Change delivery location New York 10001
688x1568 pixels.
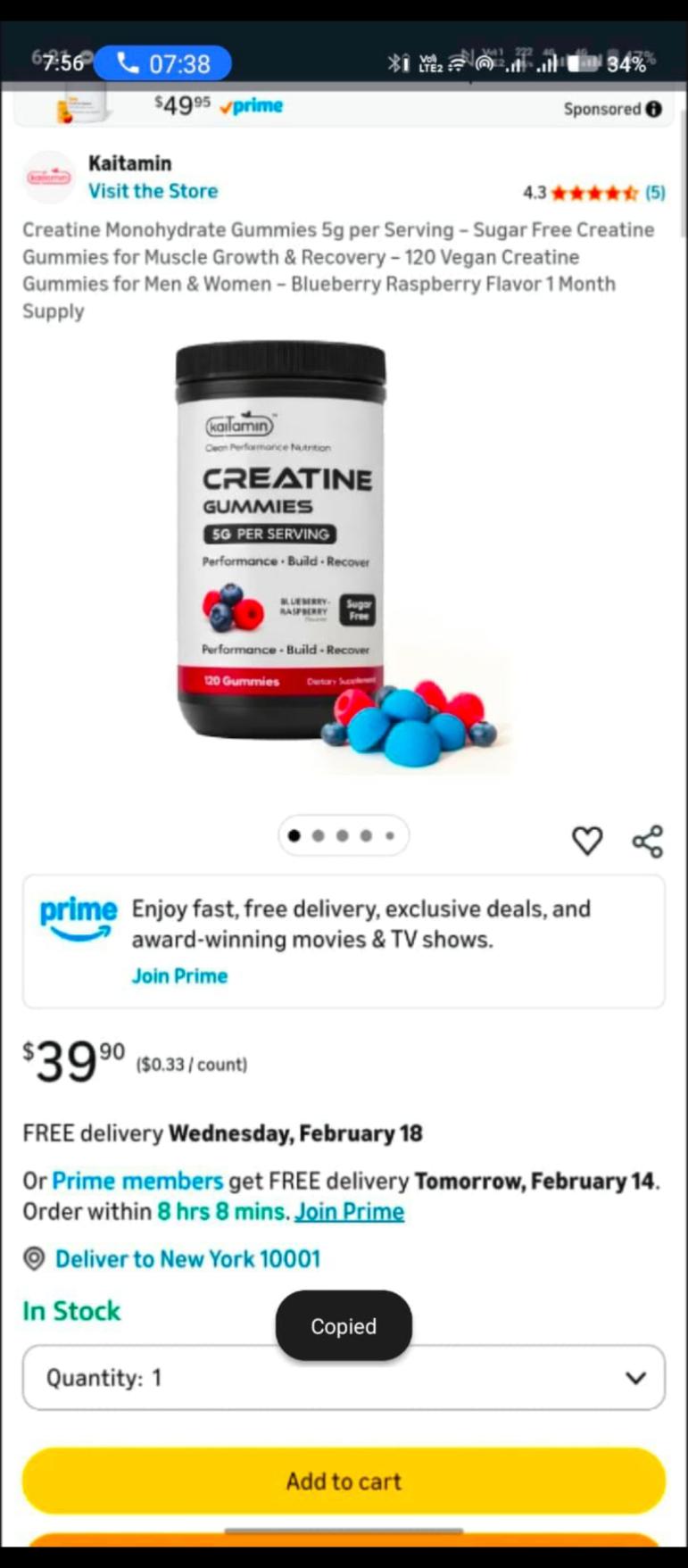click(187, 1258)
